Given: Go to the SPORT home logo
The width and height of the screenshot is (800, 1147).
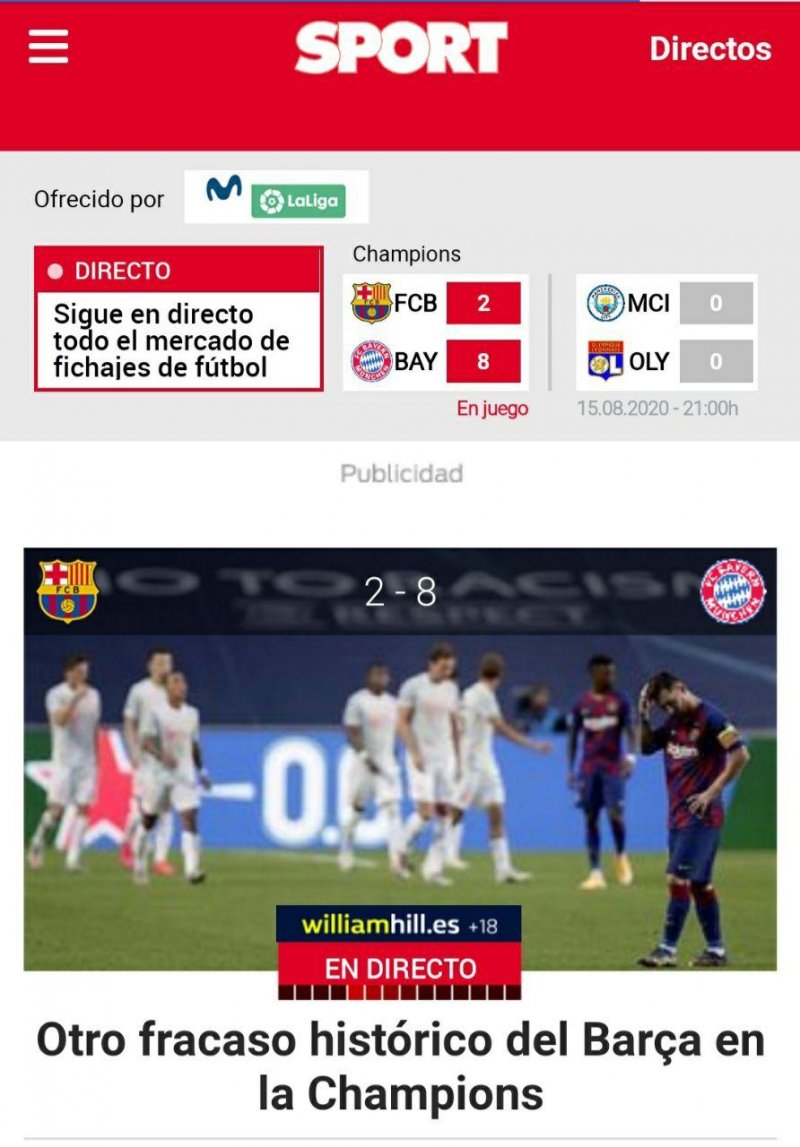Looking at the screenshot, I should coord(401,48).
